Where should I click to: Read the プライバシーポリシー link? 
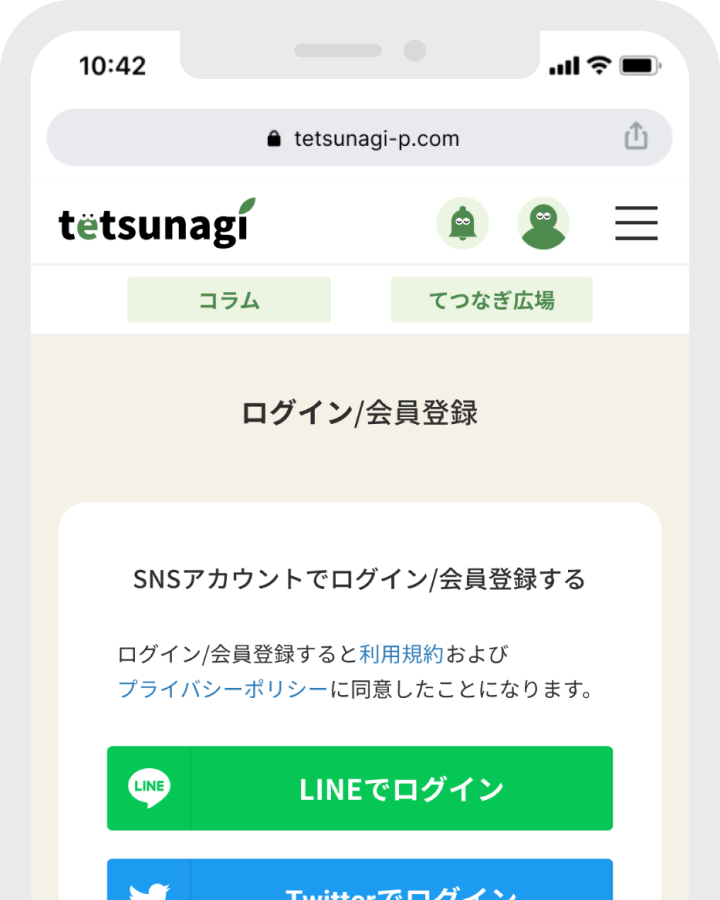click(x=223, y=689)
